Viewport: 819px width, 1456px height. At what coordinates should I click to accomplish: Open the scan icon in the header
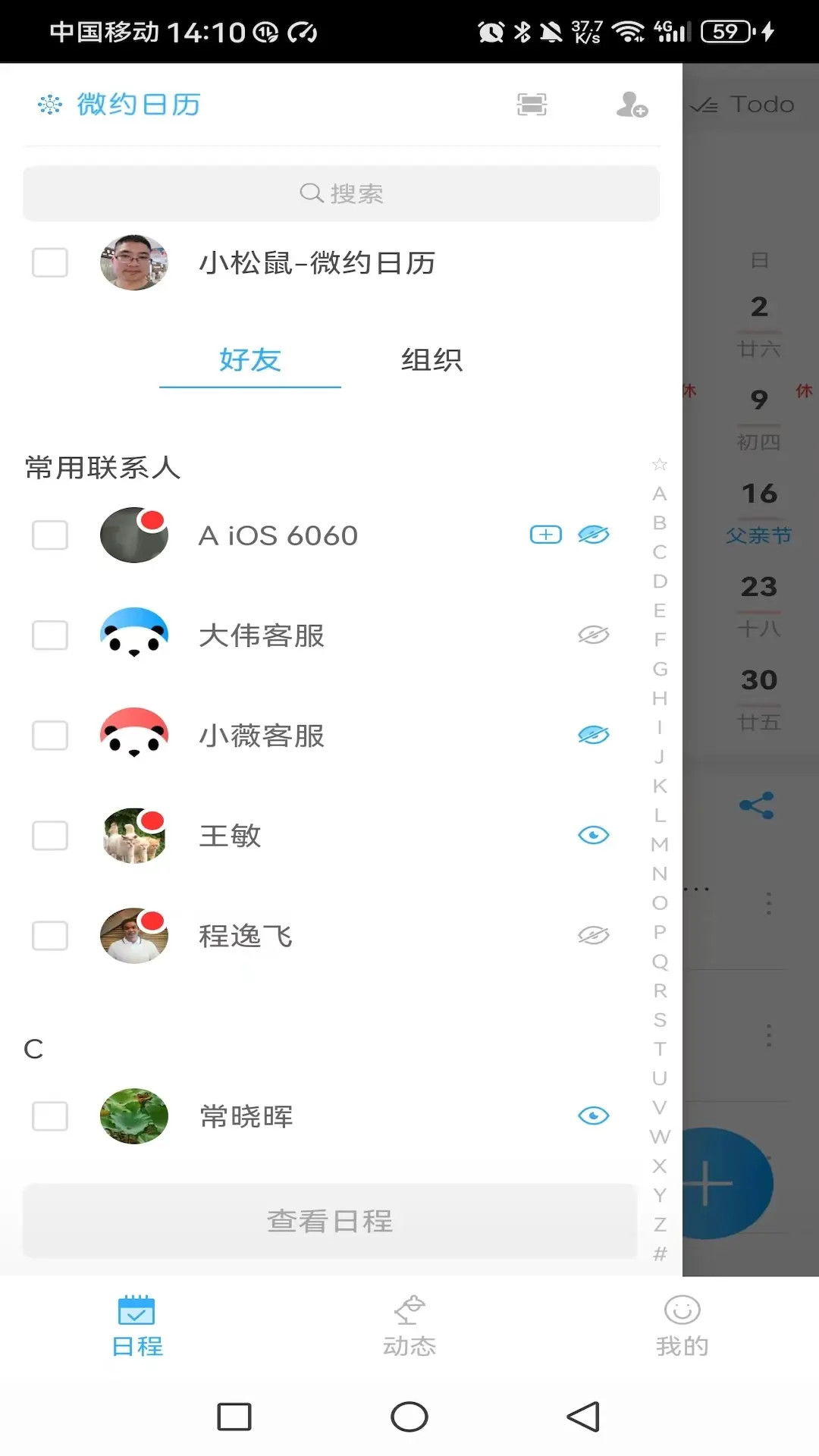click(532, 105)
